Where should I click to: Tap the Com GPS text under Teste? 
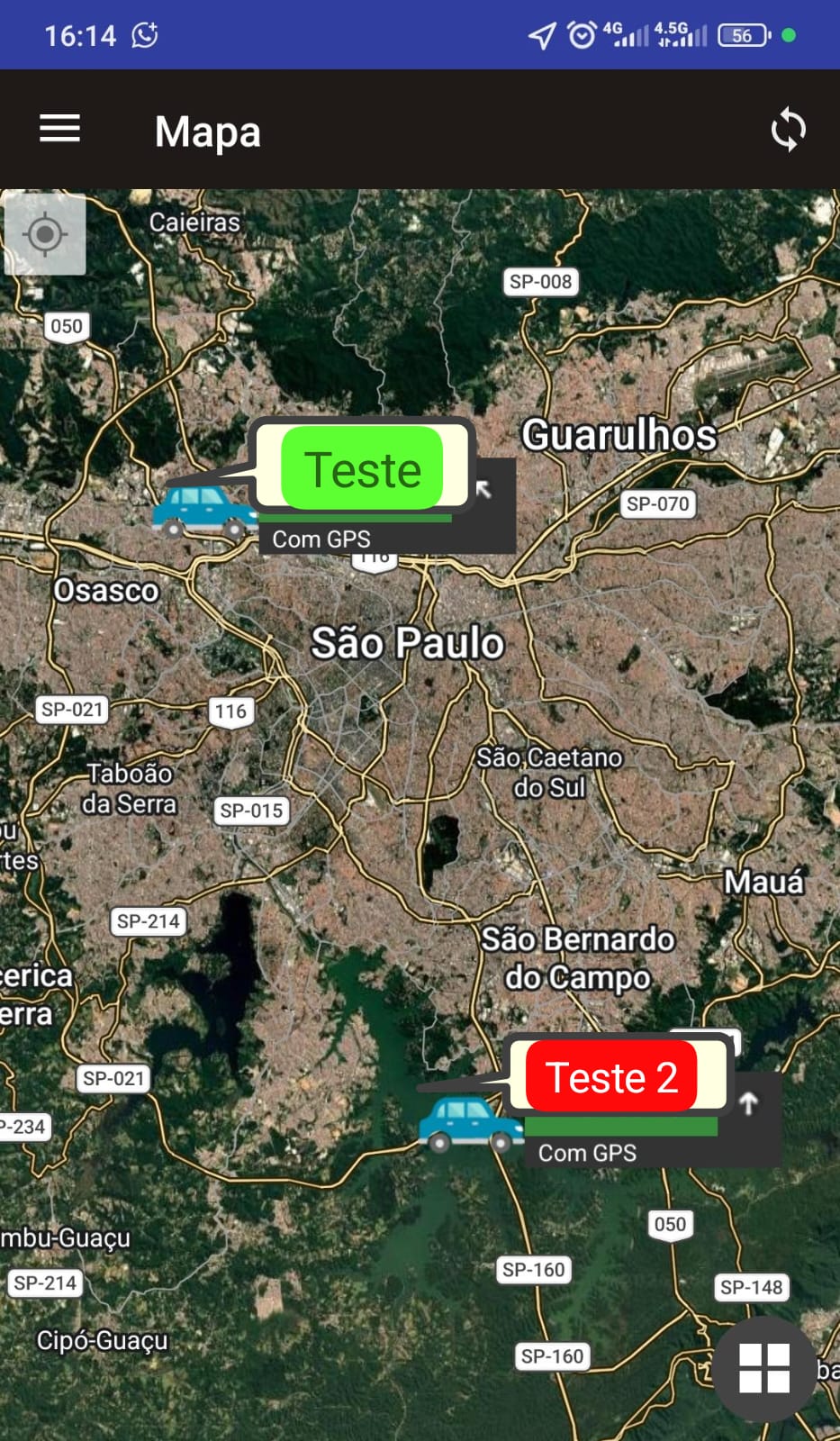coord(321,539)
